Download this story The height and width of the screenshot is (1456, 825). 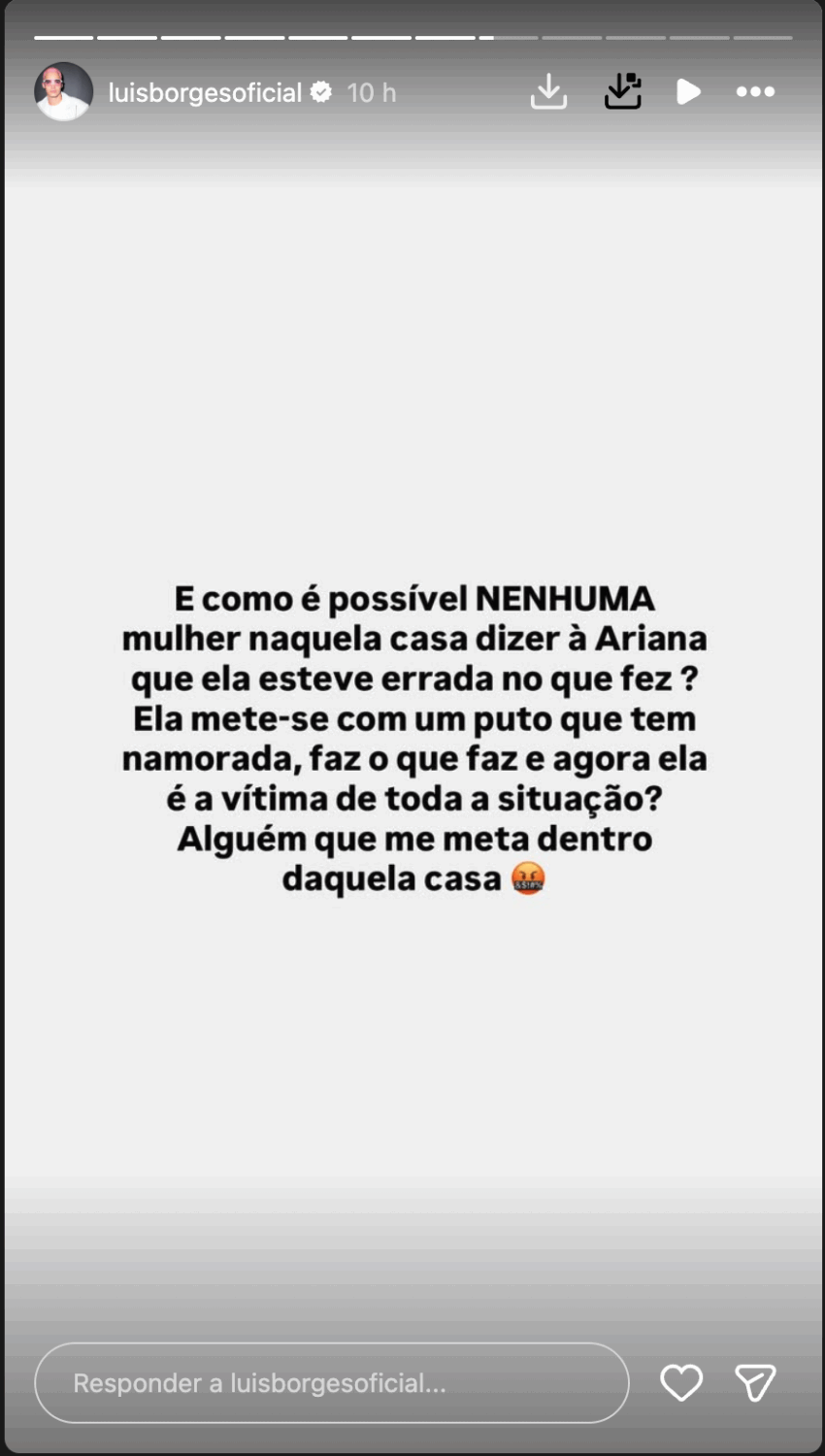548,92
